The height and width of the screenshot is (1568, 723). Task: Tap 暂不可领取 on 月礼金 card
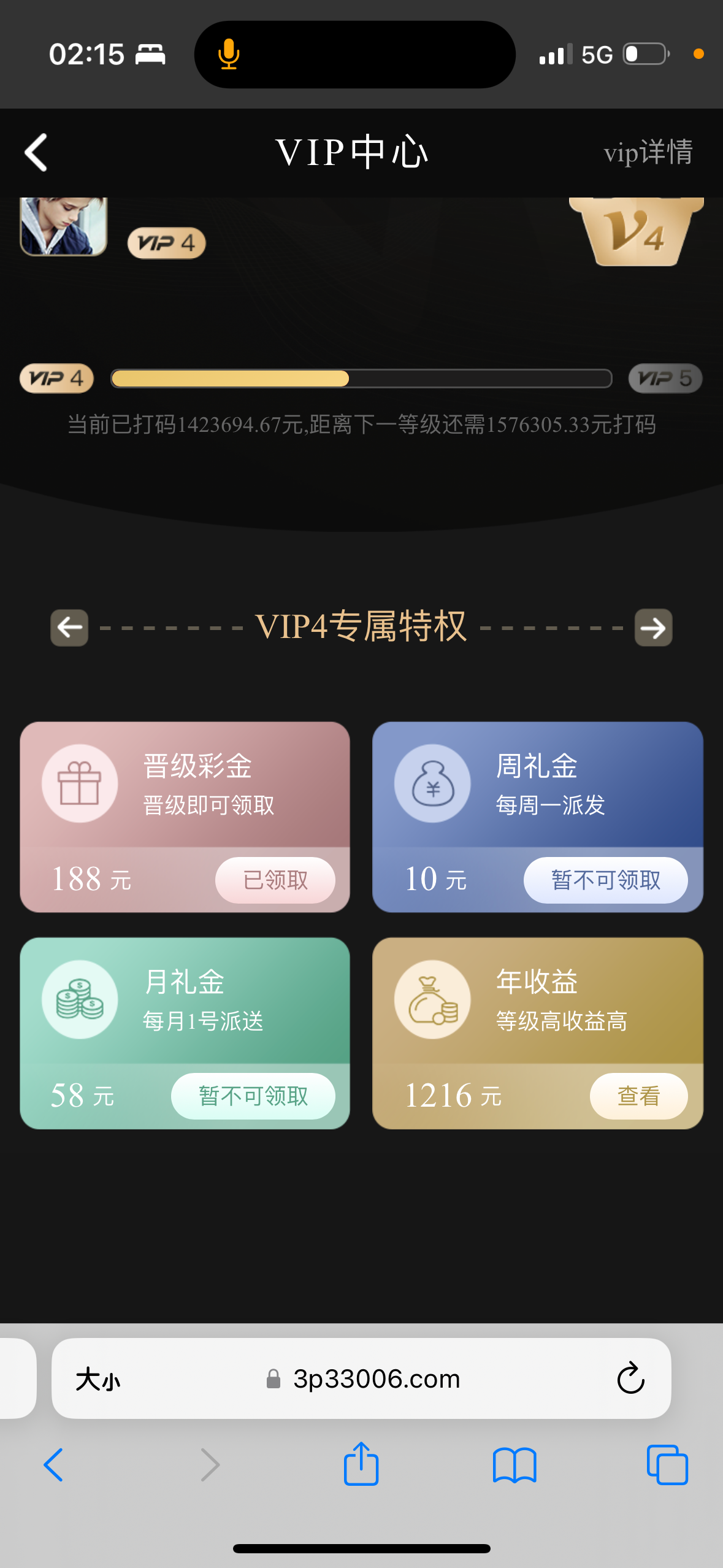(253, 1096)
